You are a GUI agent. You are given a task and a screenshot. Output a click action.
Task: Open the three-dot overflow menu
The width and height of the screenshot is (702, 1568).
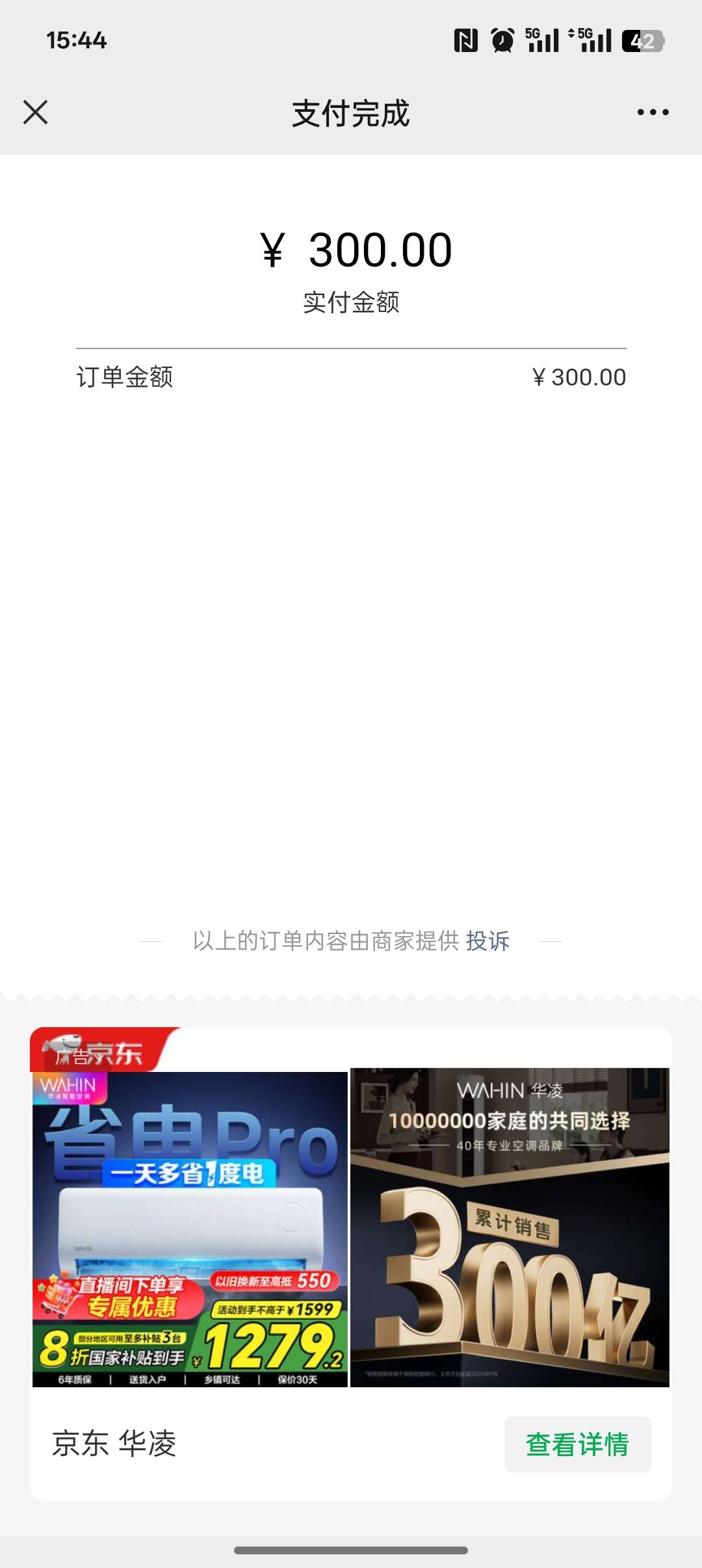pos(653,112)
